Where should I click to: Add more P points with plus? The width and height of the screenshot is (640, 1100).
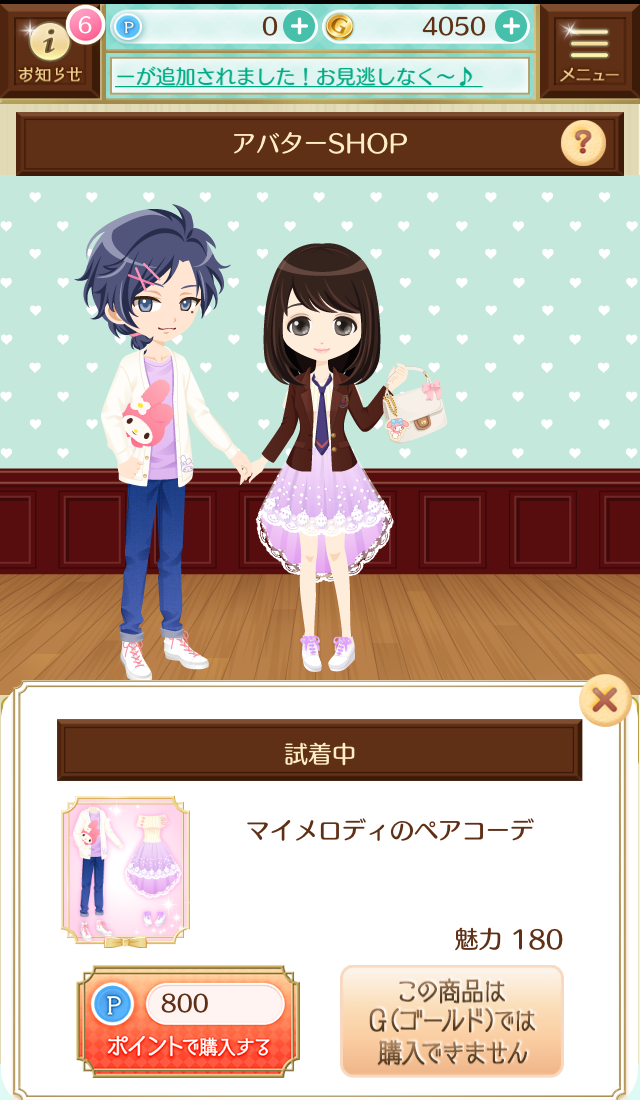(x=298, y=27)
